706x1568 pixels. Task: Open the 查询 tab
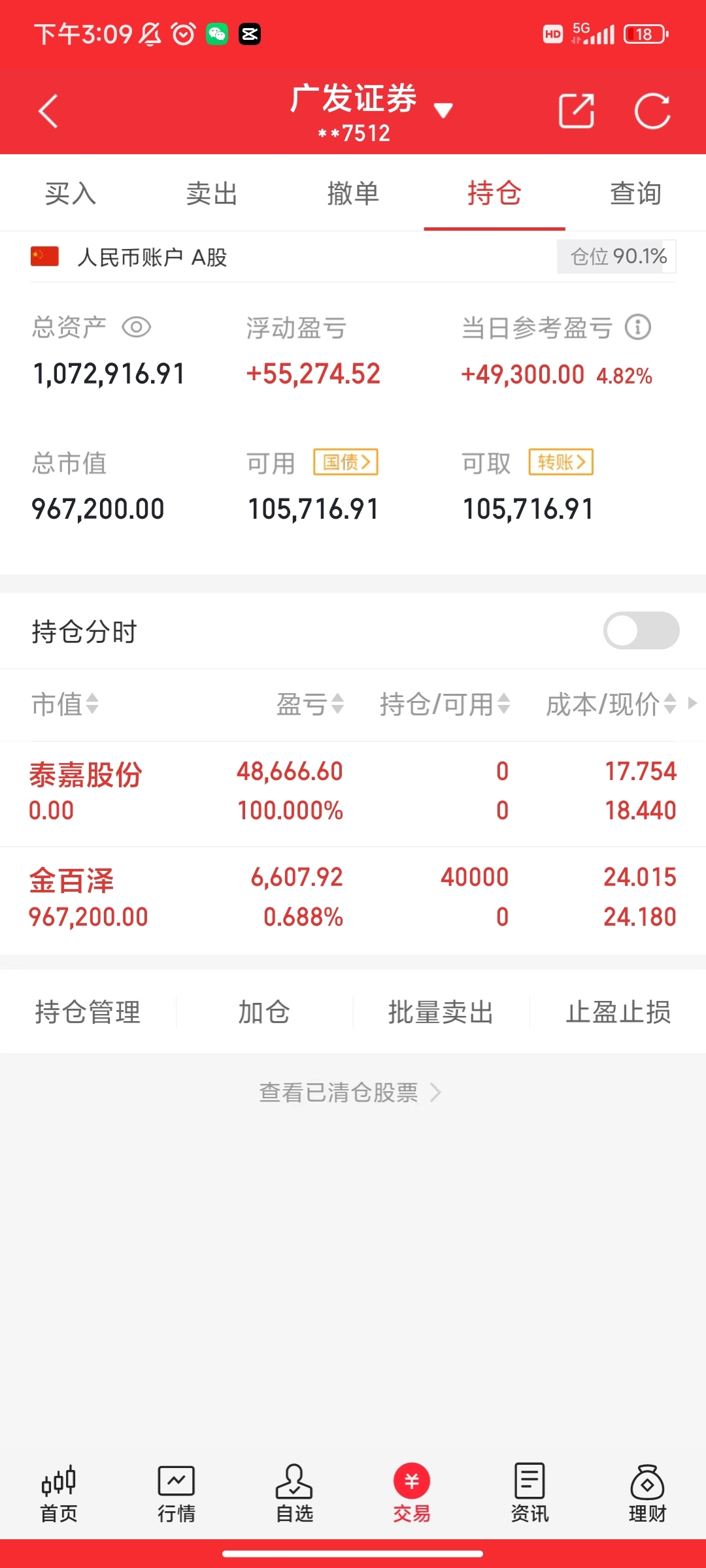pyautogui.click(x=635, y=193)
